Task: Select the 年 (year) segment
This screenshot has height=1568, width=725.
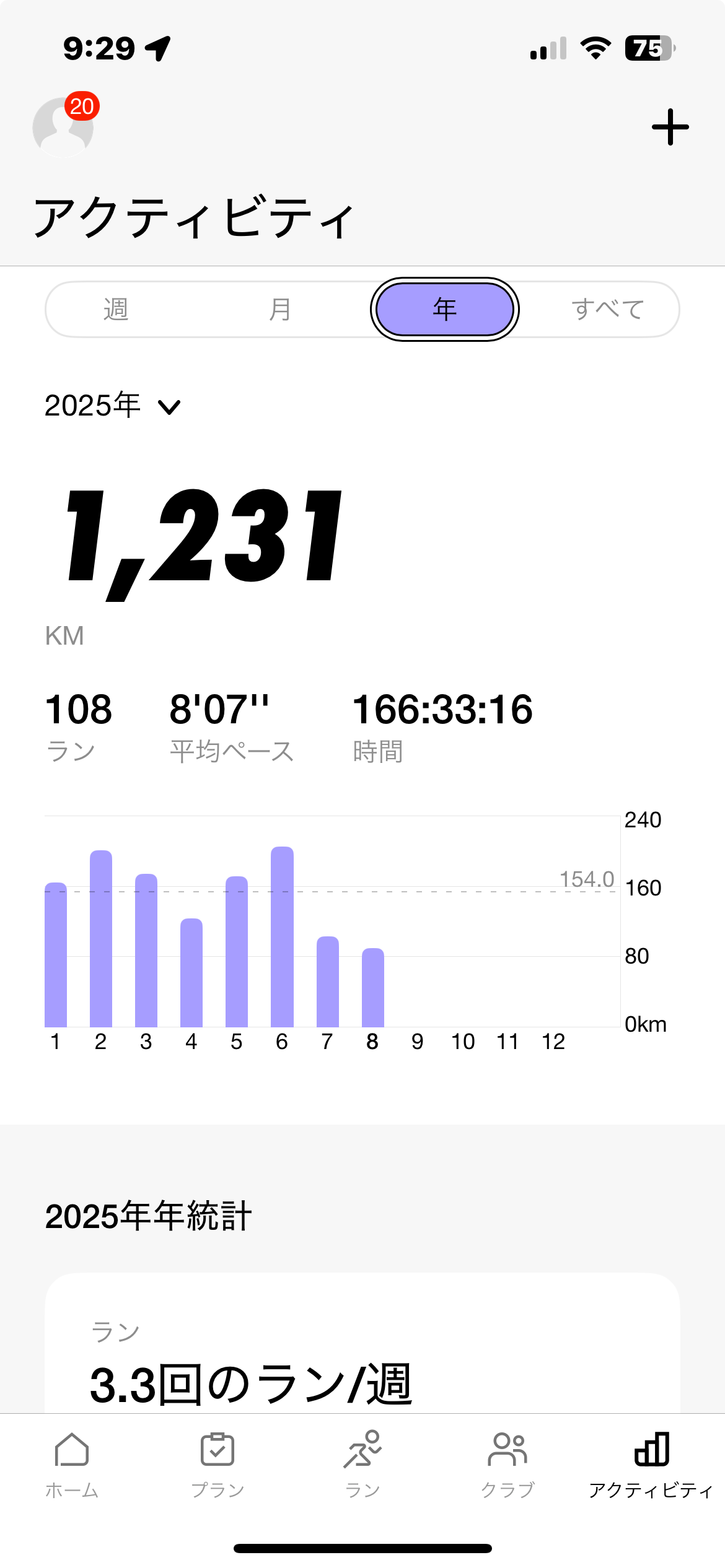Action: (444, 309)
